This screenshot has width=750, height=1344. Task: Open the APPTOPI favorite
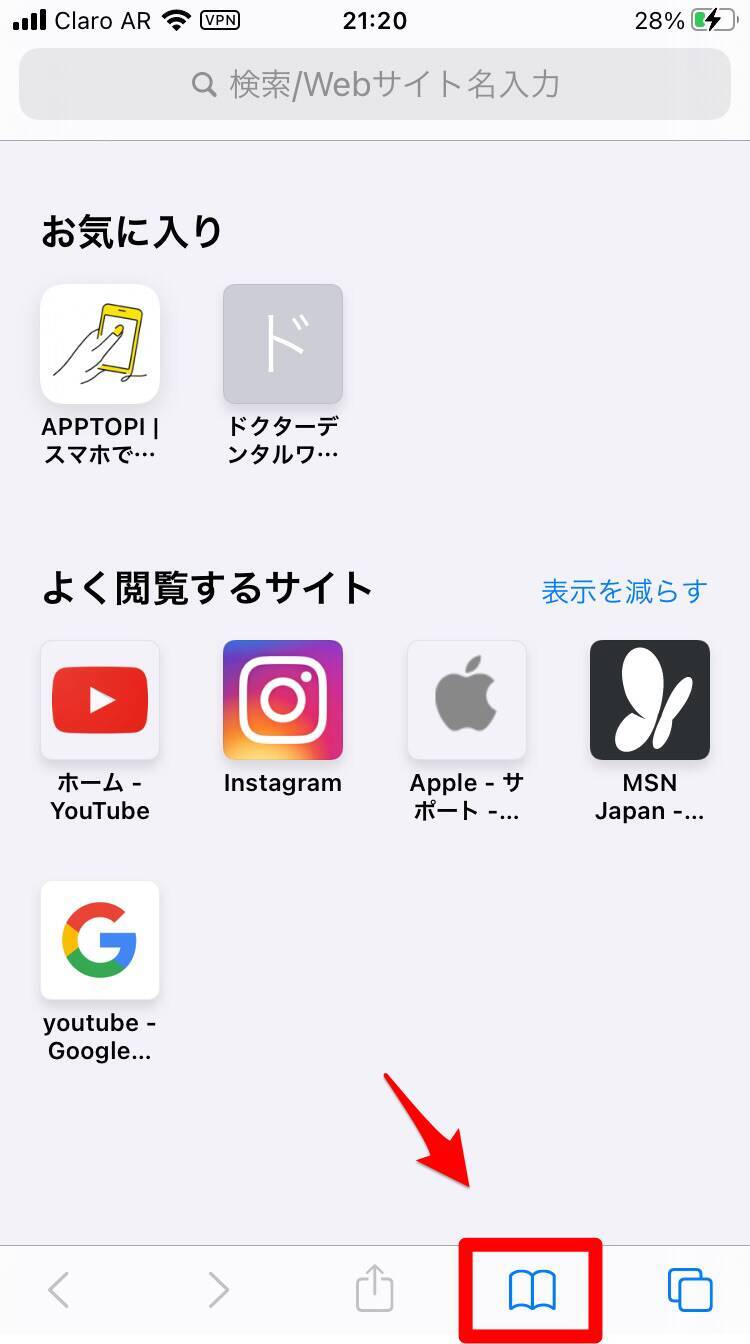click(x=100, y=344)
